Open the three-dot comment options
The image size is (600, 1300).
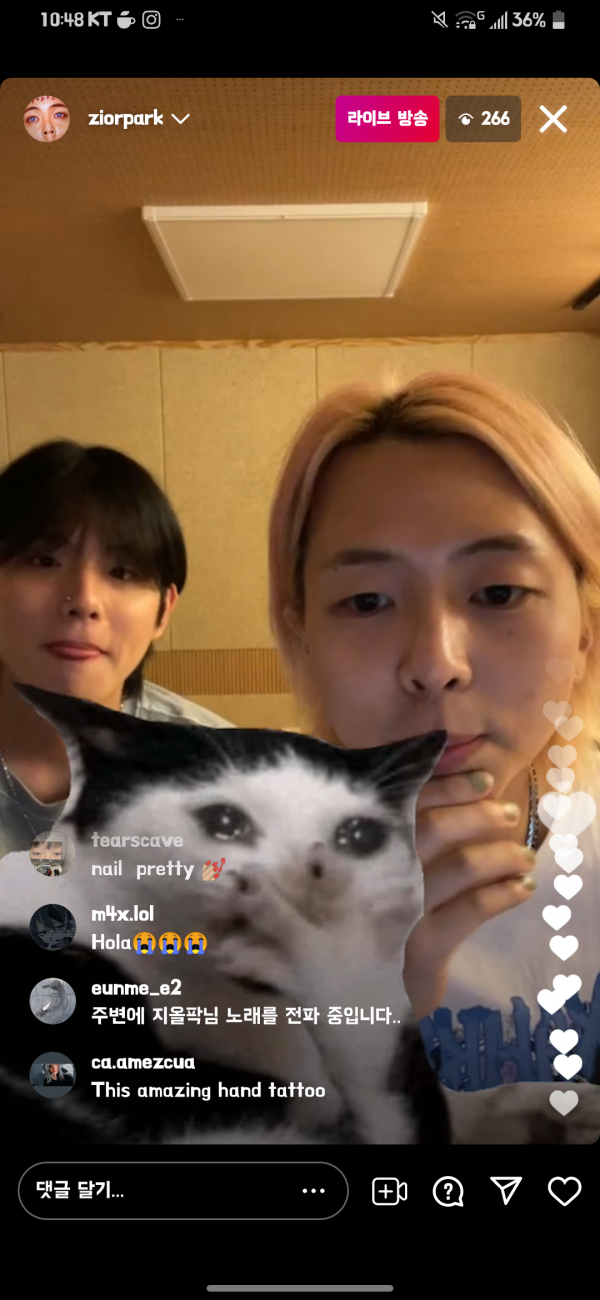pos(313,1190)
